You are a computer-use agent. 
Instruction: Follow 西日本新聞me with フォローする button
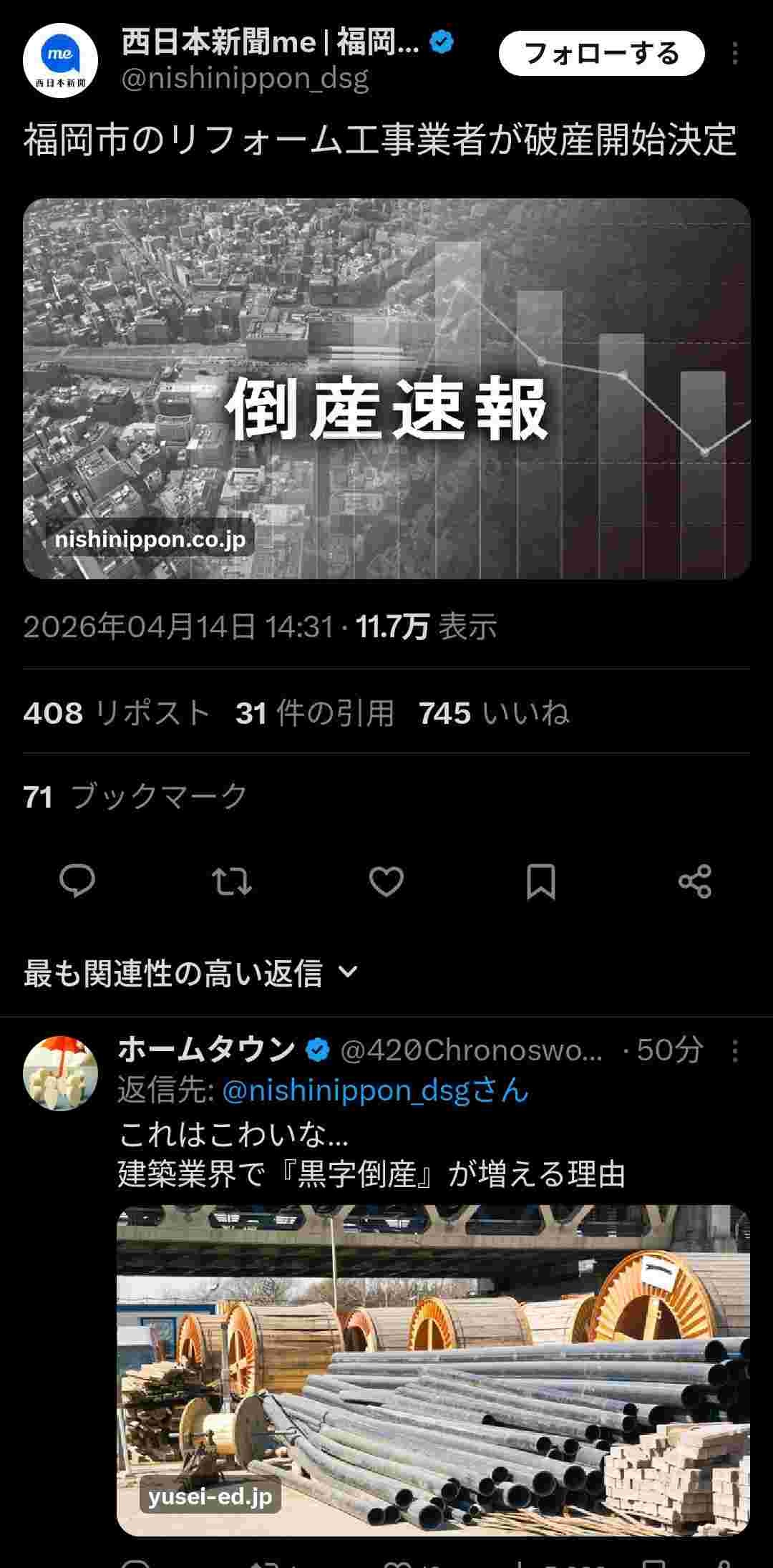click(x=601, y=54)
